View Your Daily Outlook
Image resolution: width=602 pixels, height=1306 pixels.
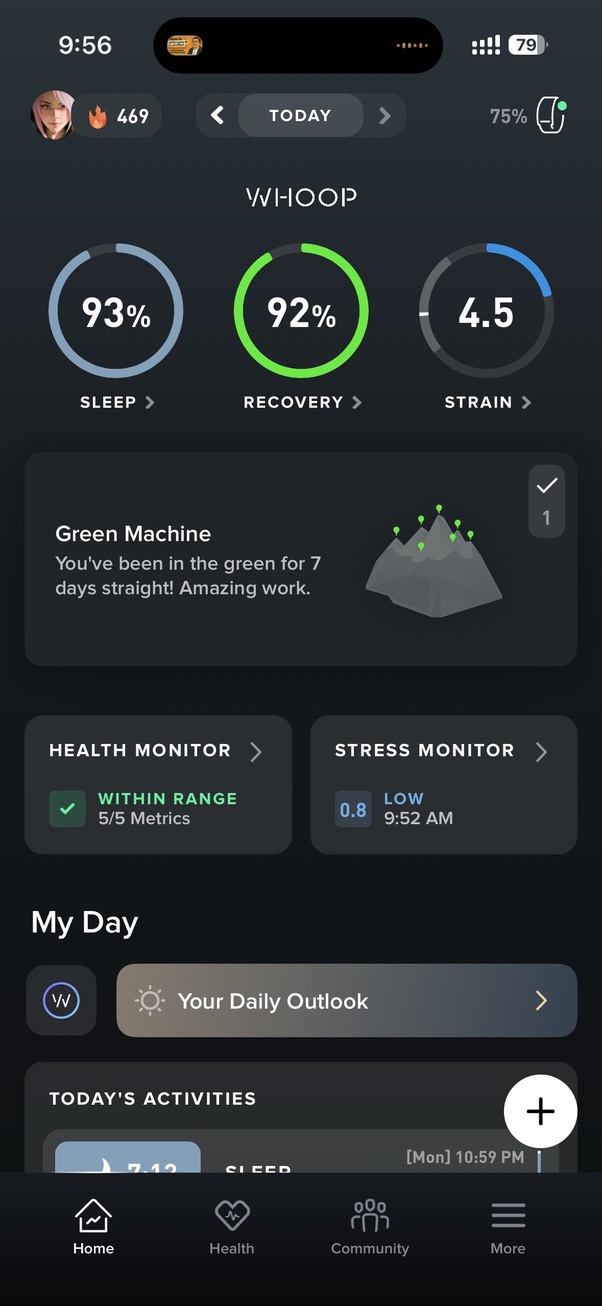pos(346,1000)
